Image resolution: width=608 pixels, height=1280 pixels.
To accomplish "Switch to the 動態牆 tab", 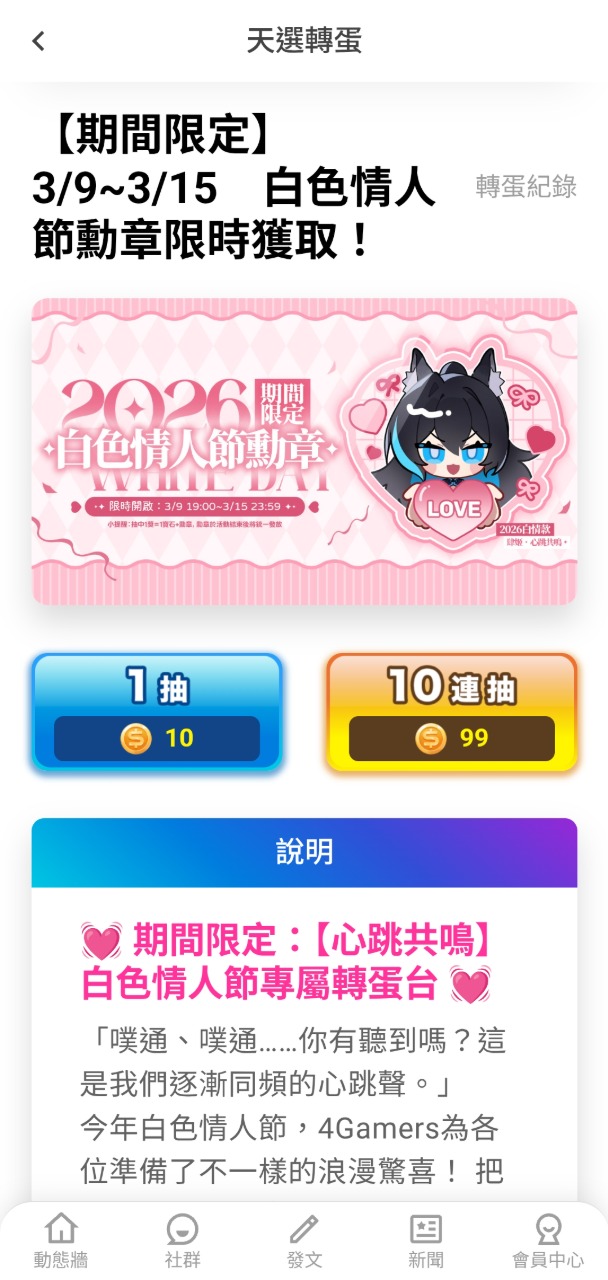I will [61, 1241].
